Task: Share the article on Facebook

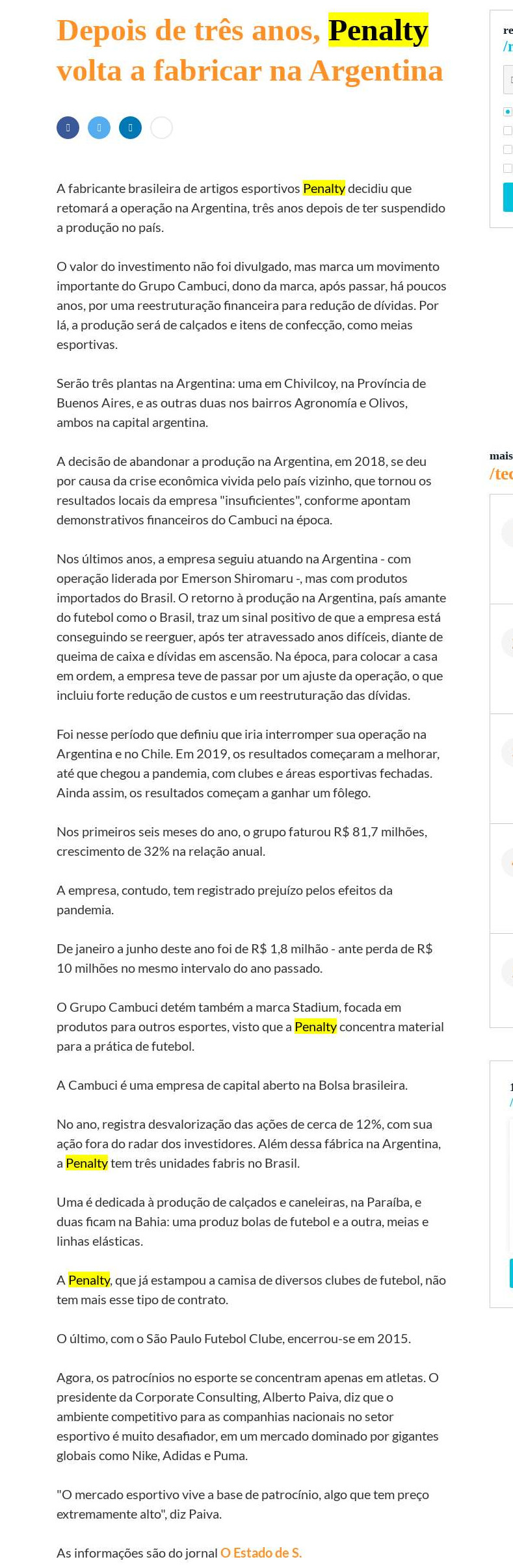Action: click(68, 128)
